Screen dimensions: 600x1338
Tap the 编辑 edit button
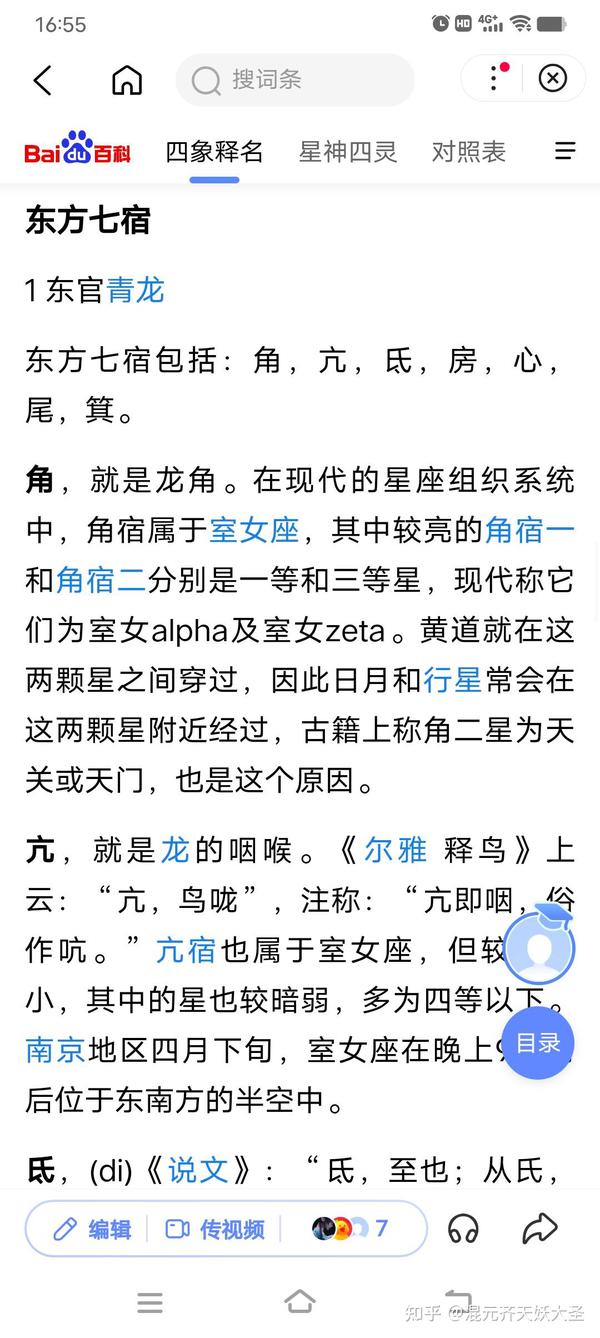tap(93, 1229)
